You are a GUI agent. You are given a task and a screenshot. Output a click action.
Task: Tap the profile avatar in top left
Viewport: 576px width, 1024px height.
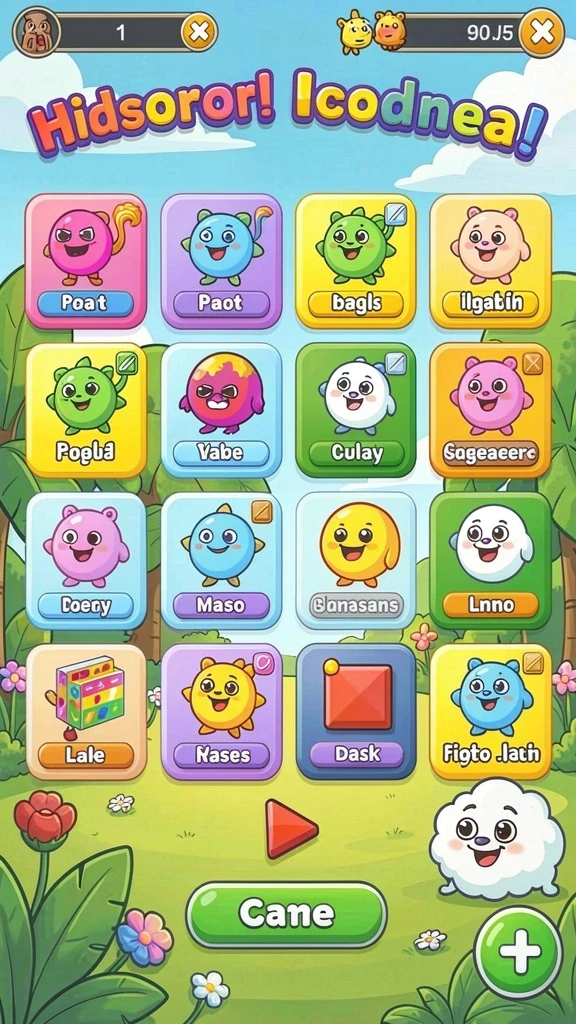tap(37, 32)
